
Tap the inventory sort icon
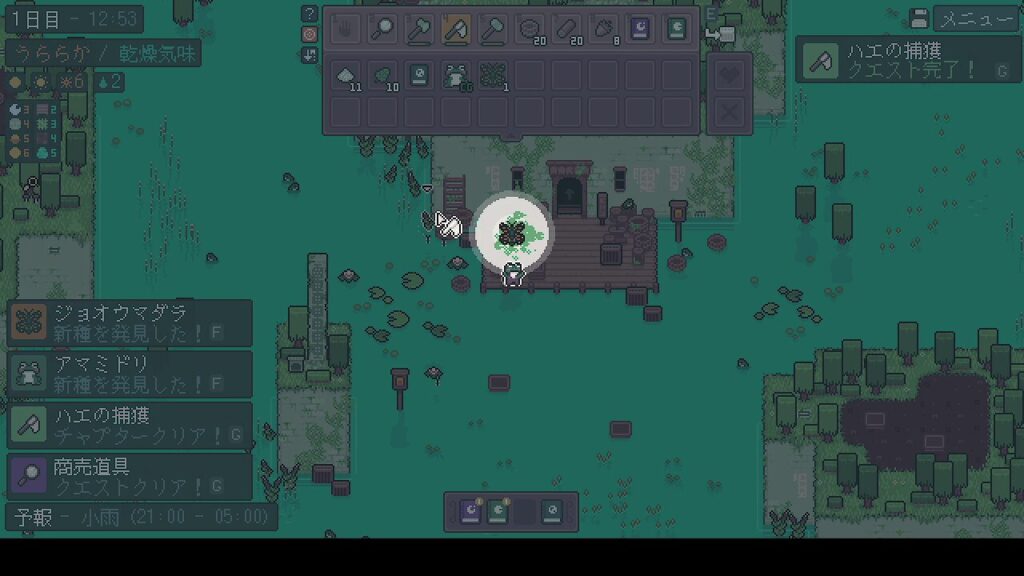point(309,54)
